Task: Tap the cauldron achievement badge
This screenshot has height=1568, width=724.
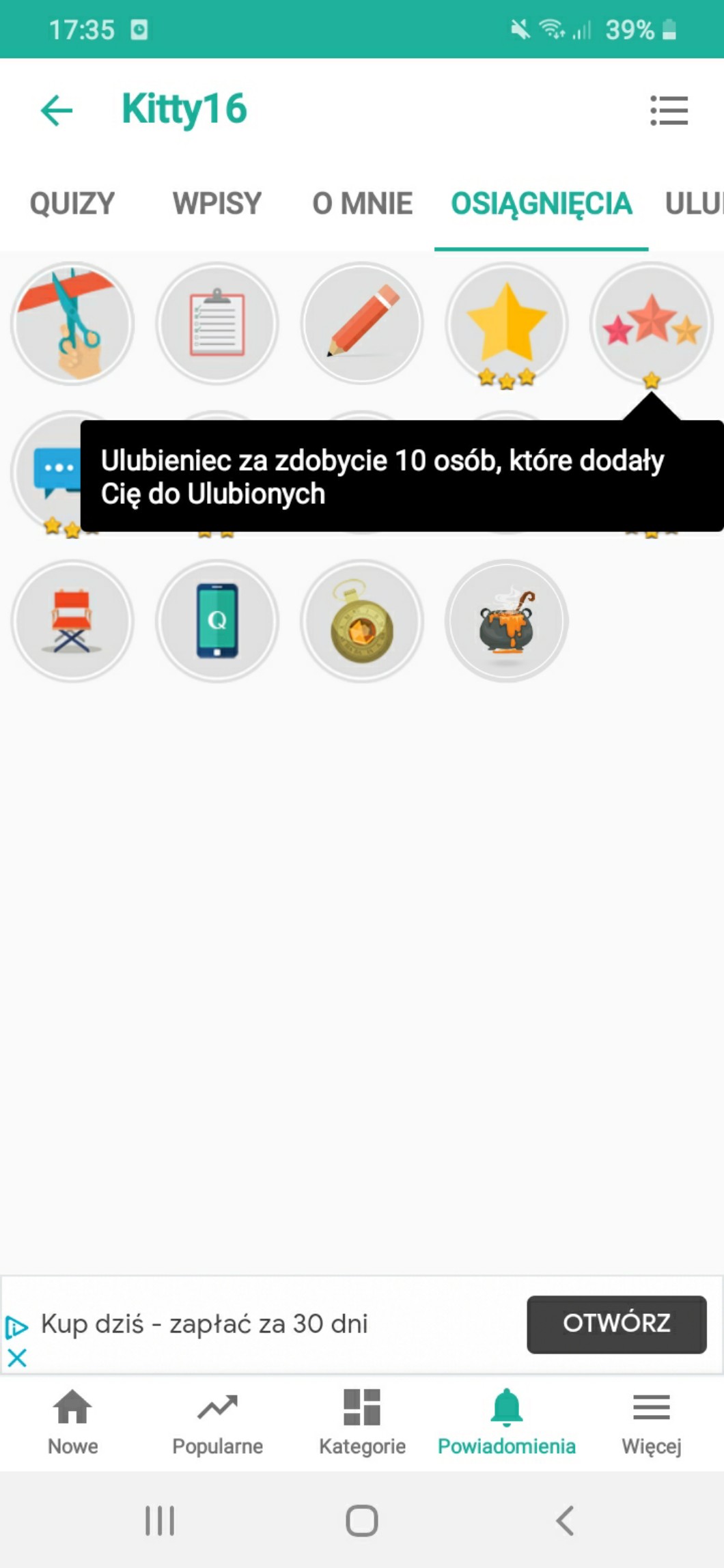Action: [507, 621]
